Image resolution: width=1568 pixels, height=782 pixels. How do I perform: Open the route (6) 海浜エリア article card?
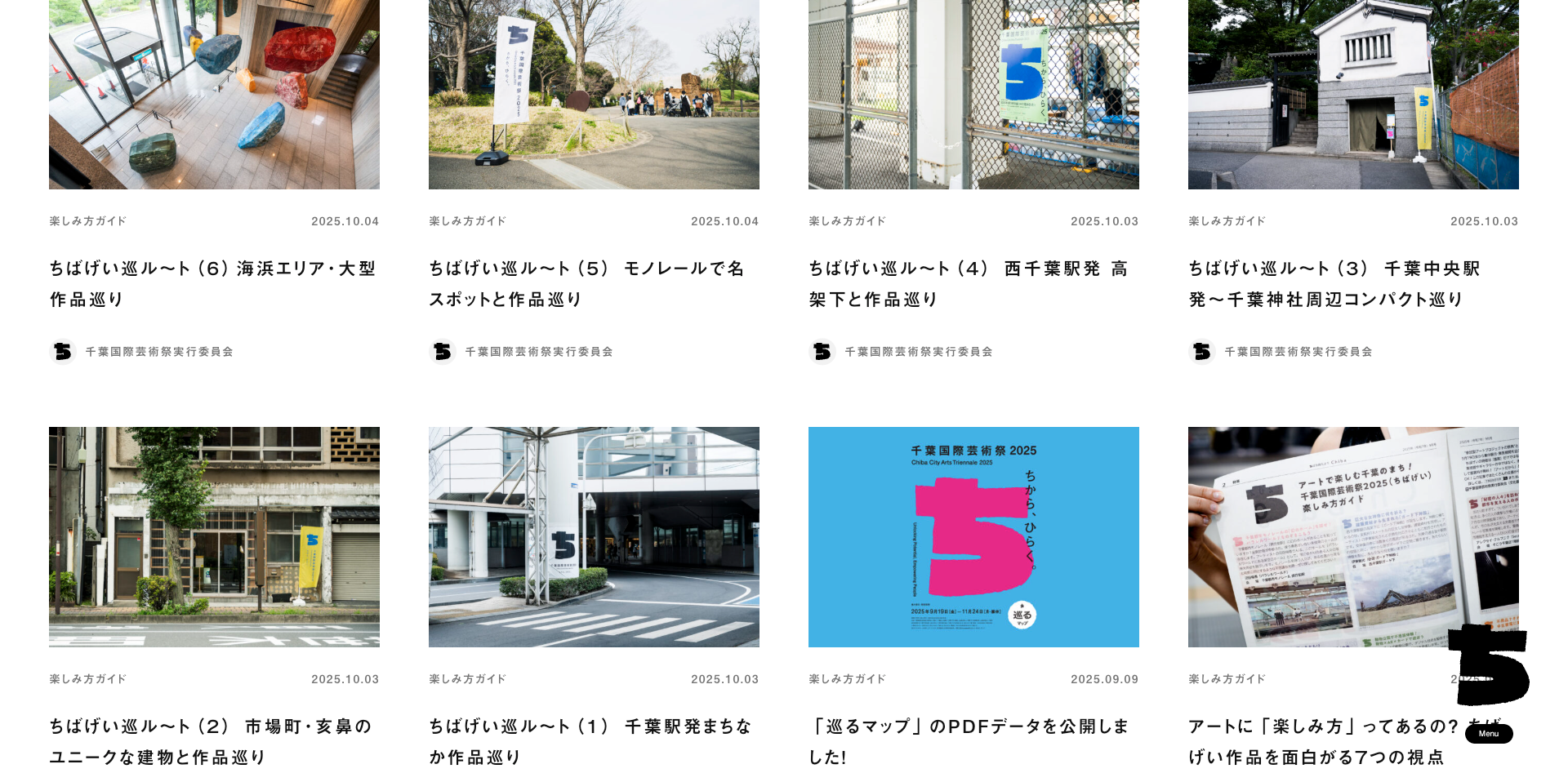(x=212, y=283)
